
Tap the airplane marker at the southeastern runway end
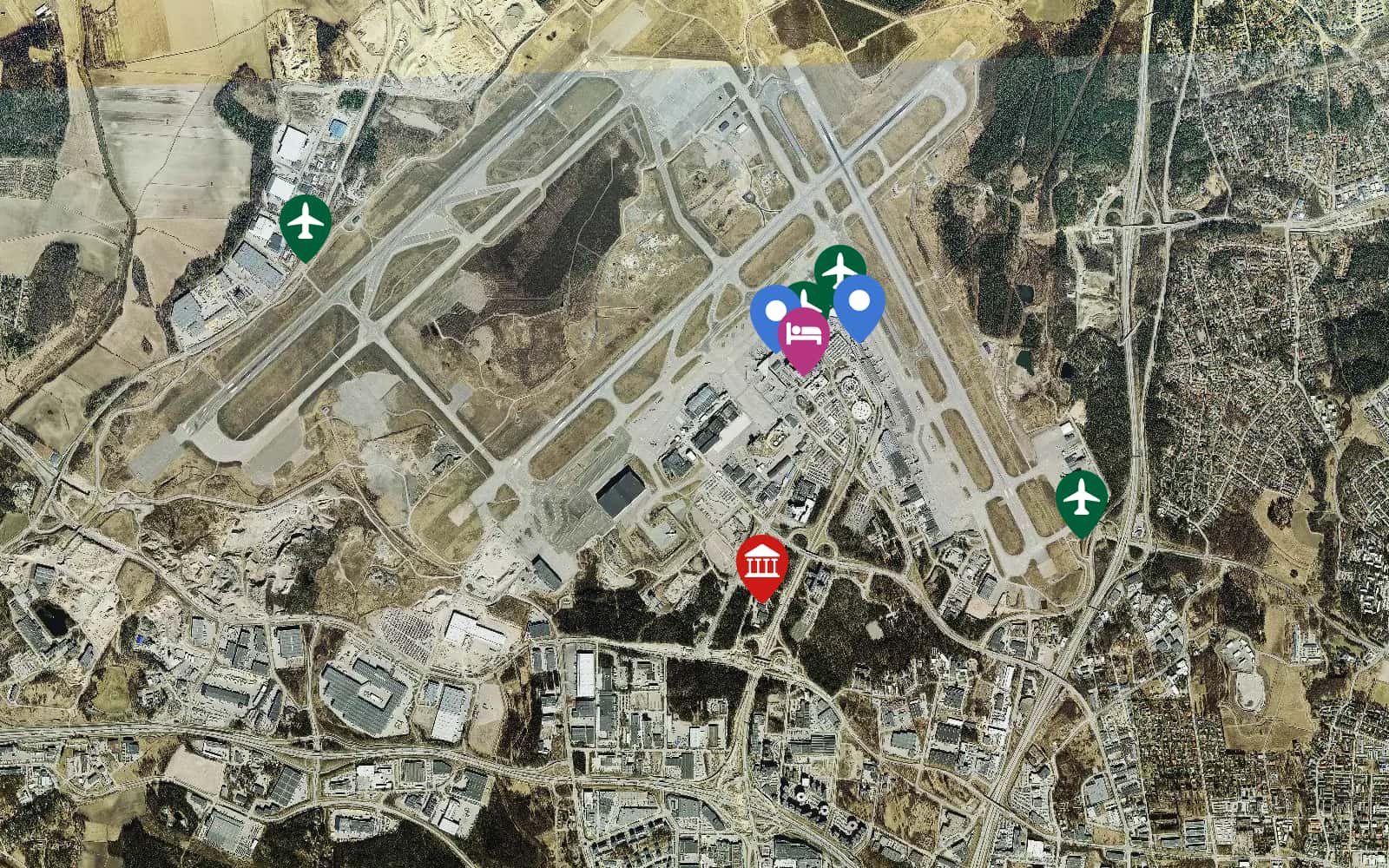(1082, 497)
